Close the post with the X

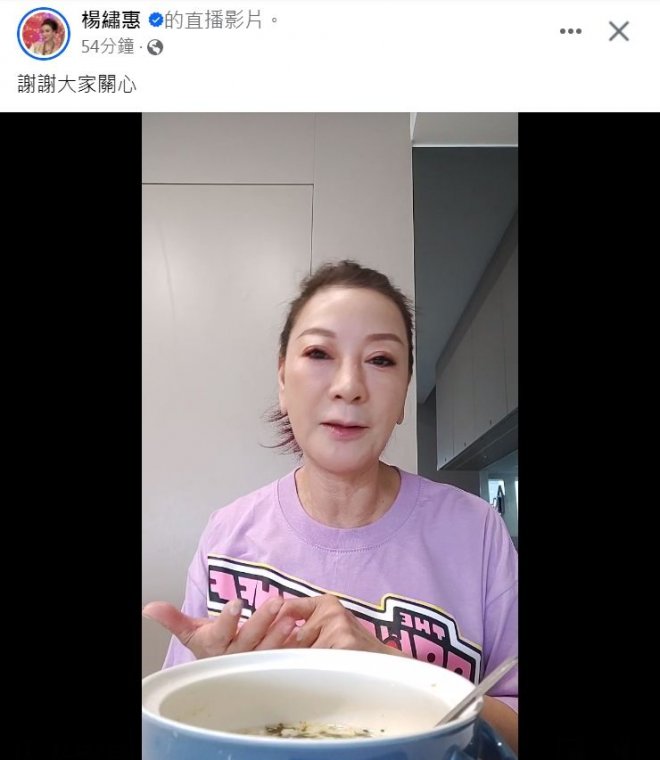click(619, 32)
